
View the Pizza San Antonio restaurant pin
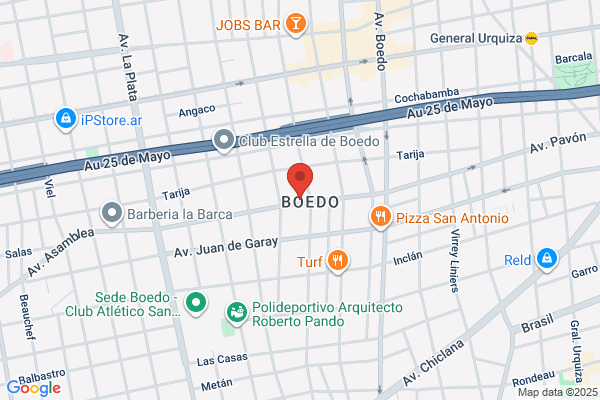[380, 217]
